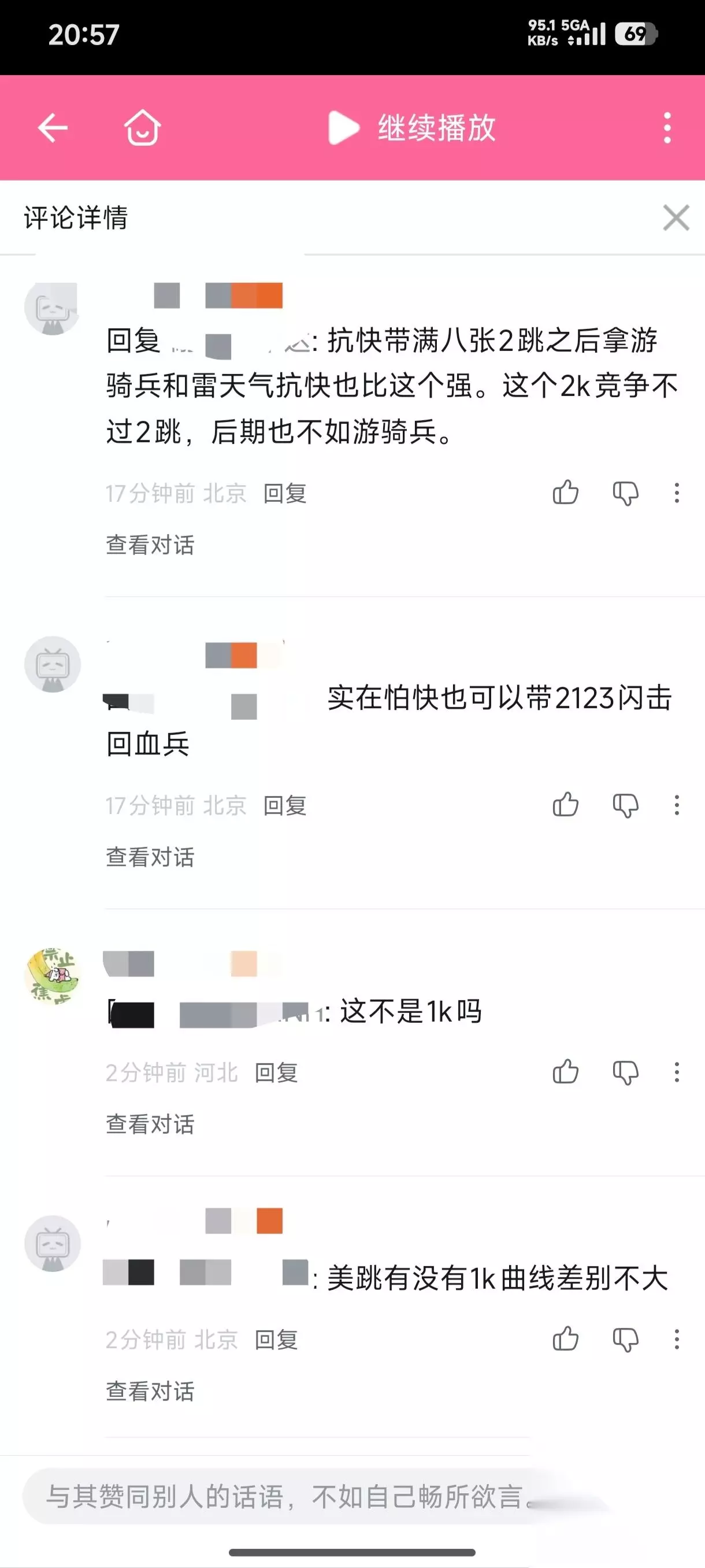705x1568 pixels.
Task: View conversation under the 游骑兵 comment
Action: (x=150, y=545)
